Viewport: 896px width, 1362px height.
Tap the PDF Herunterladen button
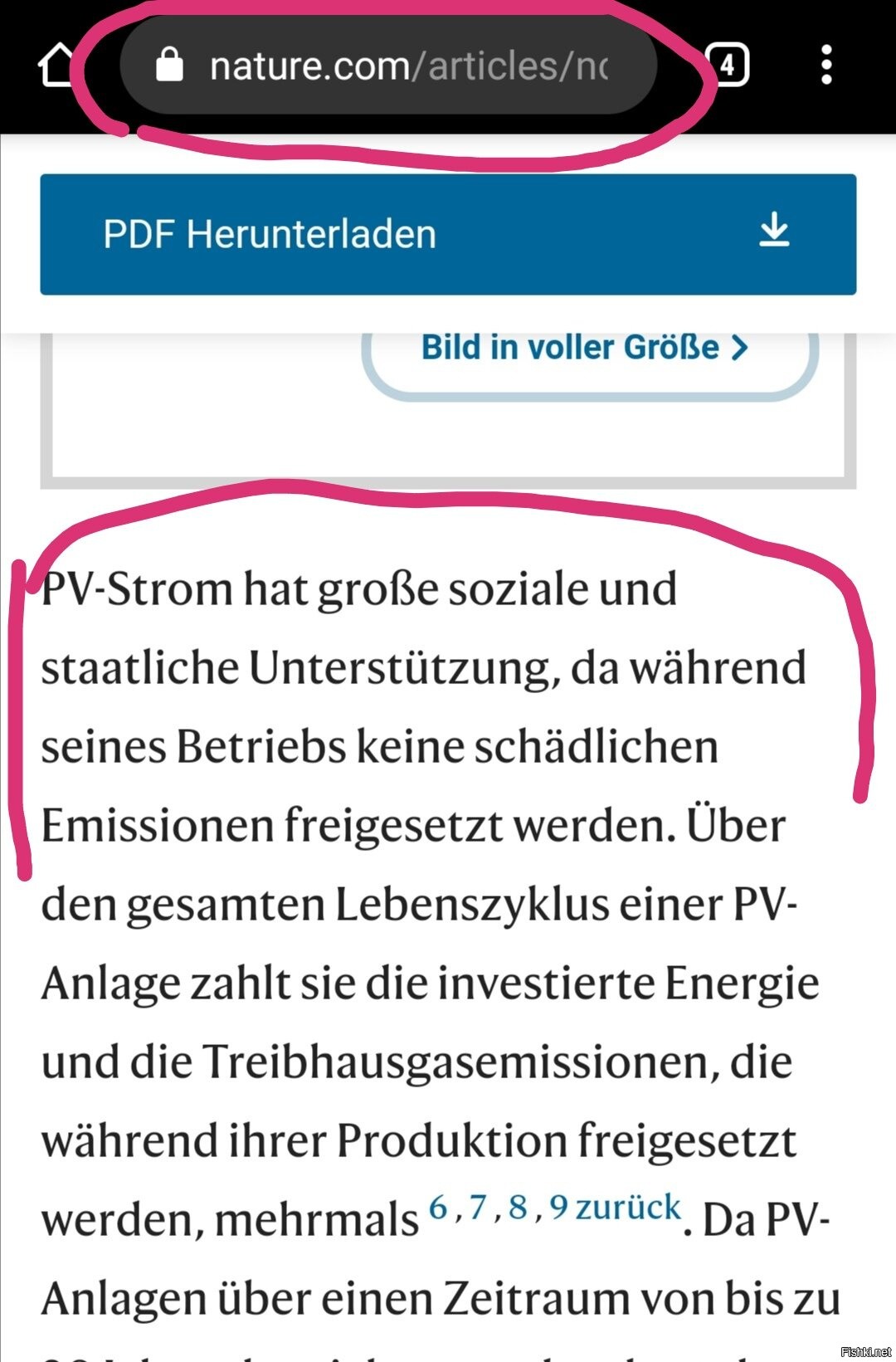pos(448,234)
